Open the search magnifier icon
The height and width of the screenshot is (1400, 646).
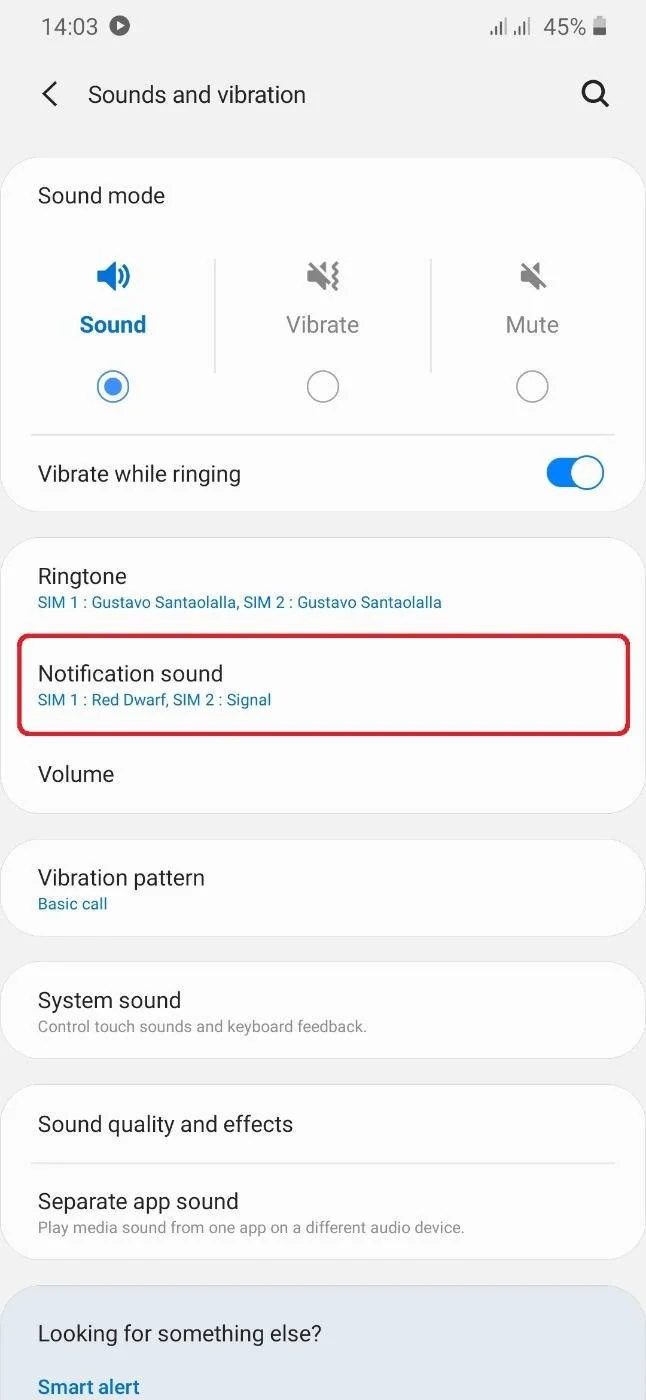tap(595, 94)
